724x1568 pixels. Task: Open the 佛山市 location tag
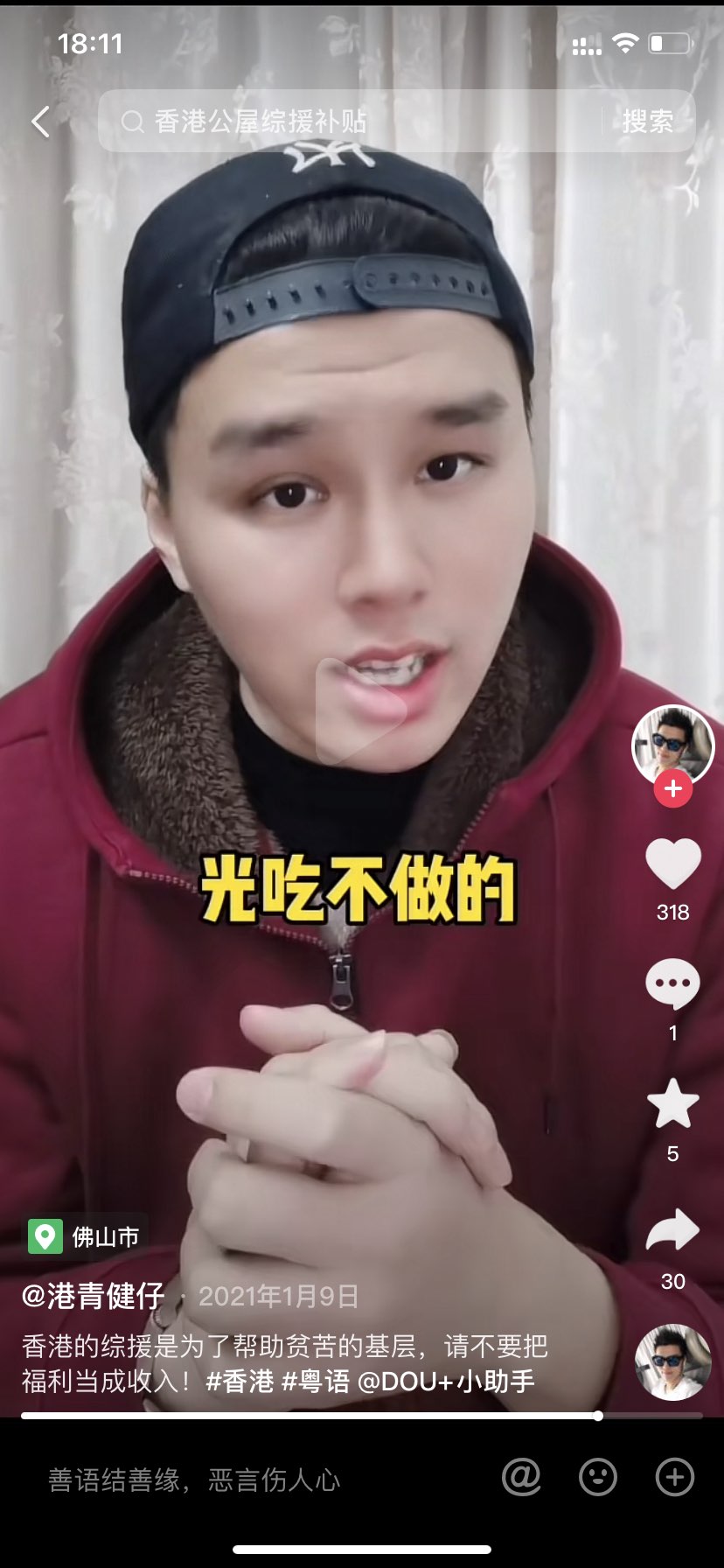click(86, 1236)
